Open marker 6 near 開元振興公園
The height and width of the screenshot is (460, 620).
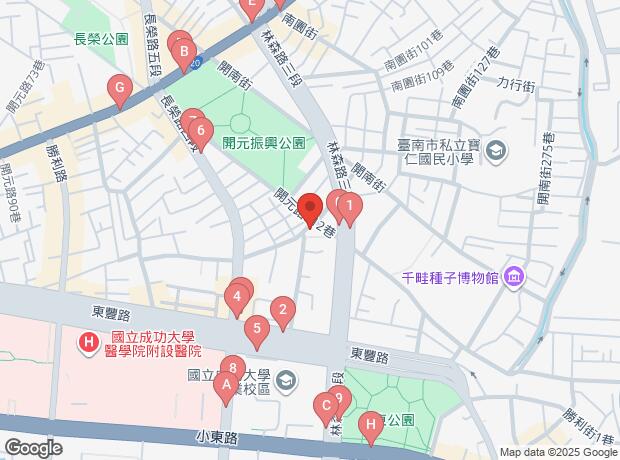tap(201, 134)
